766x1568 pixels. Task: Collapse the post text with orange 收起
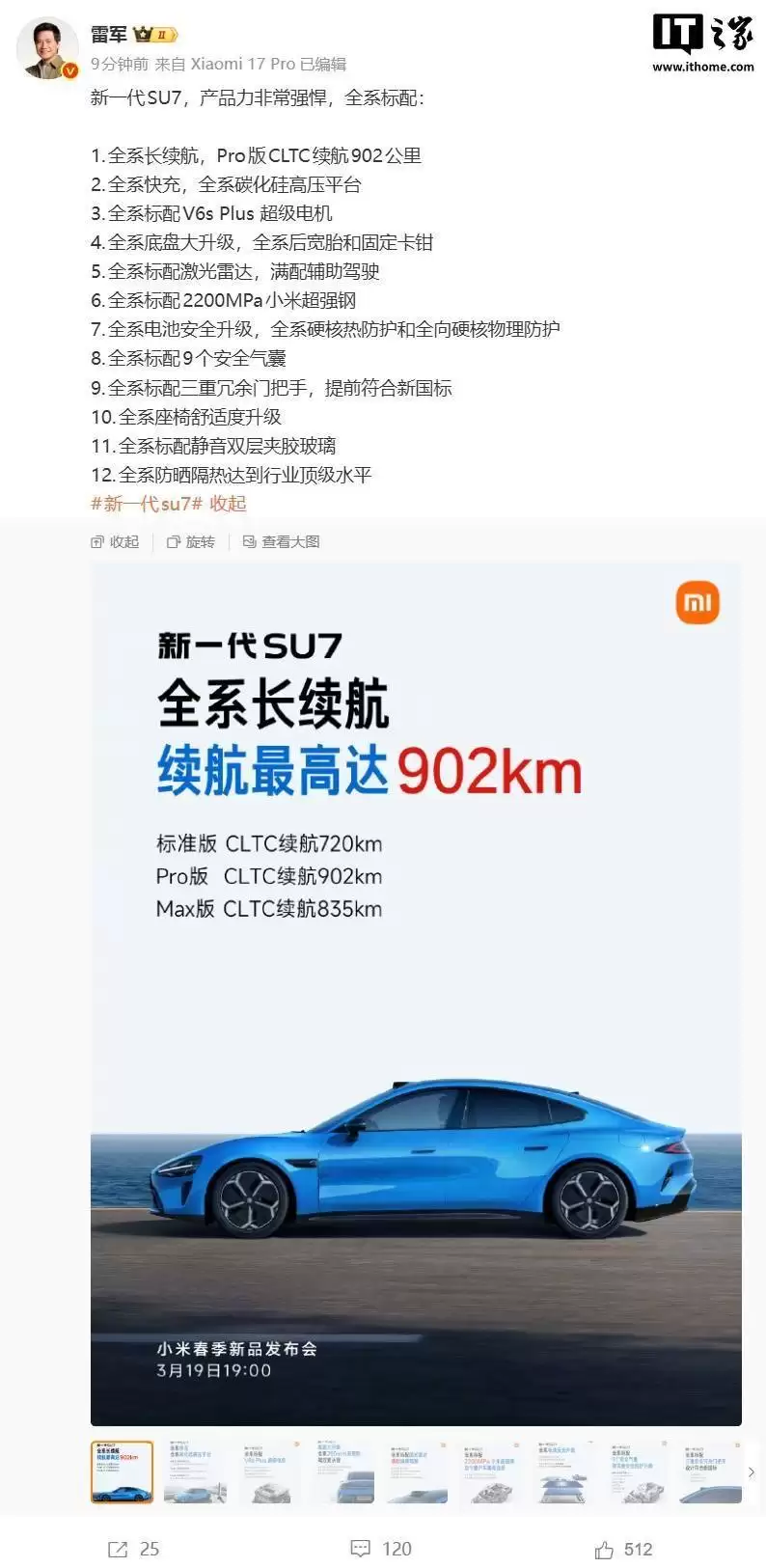tap(229, 504)
